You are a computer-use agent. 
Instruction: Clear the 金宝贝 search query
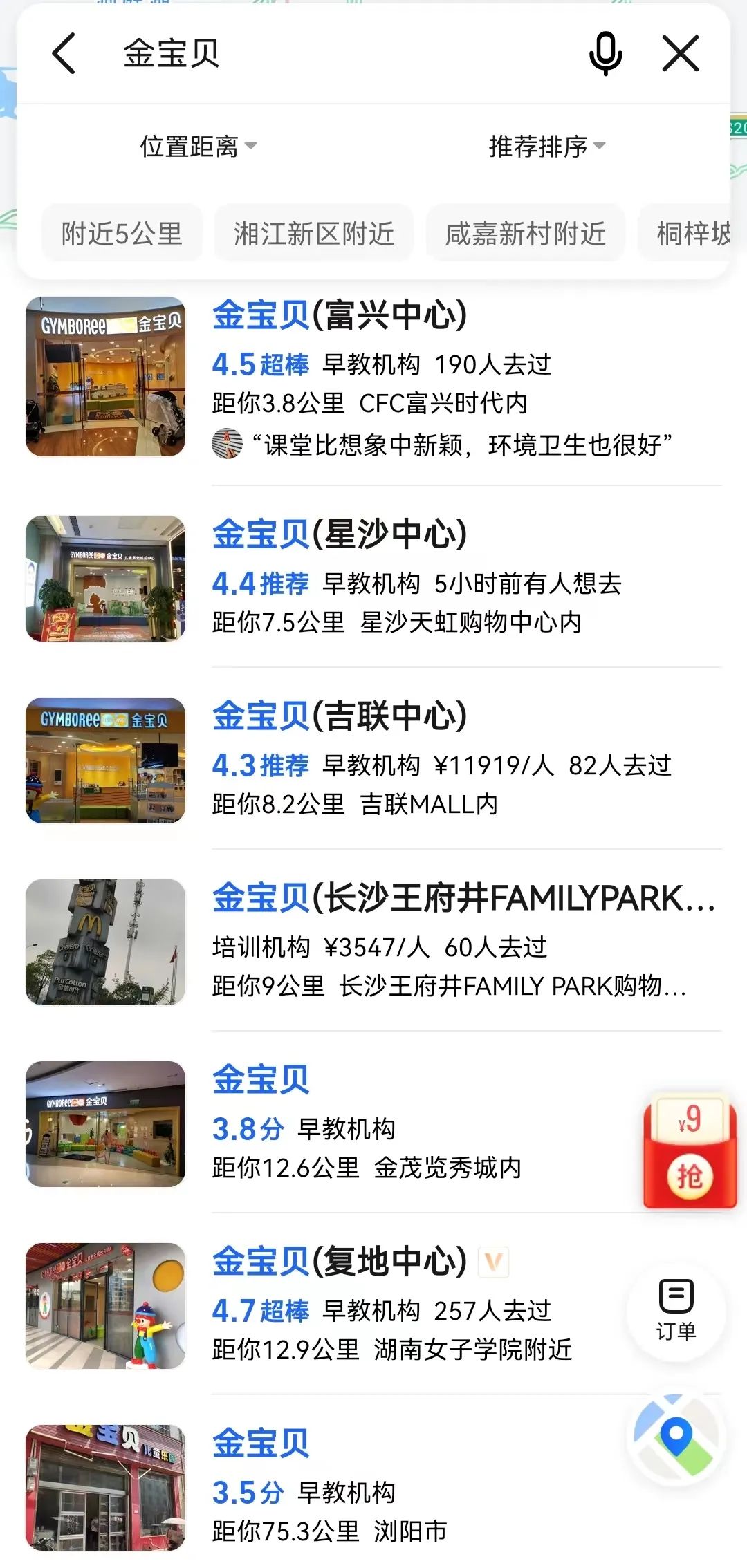tap(681, 53)
